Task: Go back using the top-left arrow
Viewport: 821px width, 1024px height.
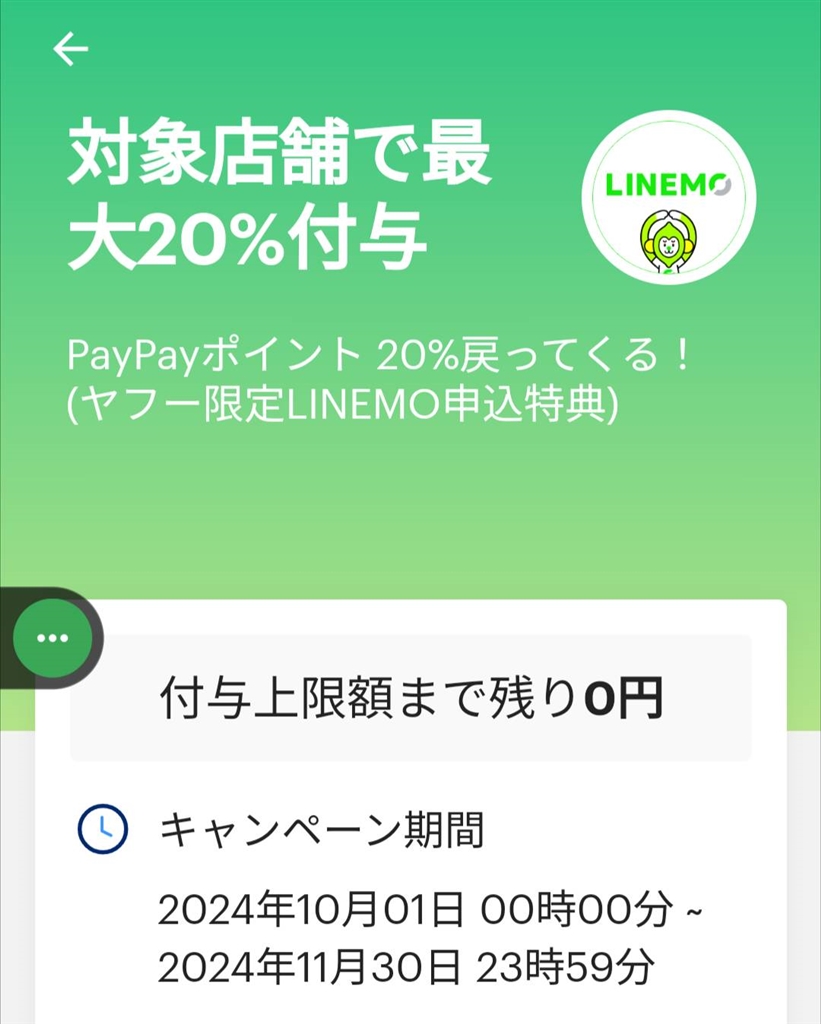Action: pyautogui.click(x=71, y=48)
